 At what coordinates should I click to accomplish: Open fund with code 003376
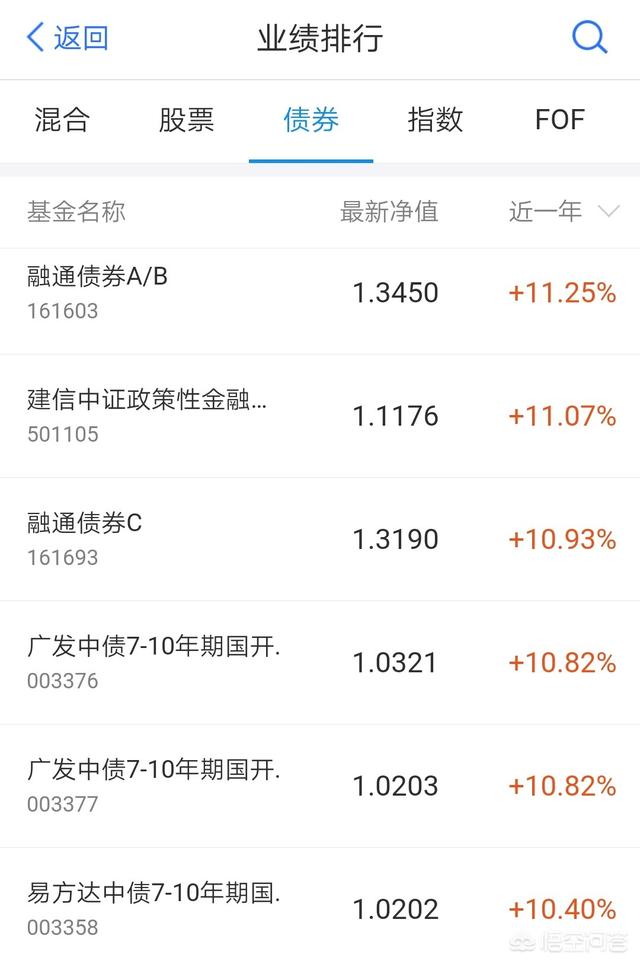click(x=320, y=662)
